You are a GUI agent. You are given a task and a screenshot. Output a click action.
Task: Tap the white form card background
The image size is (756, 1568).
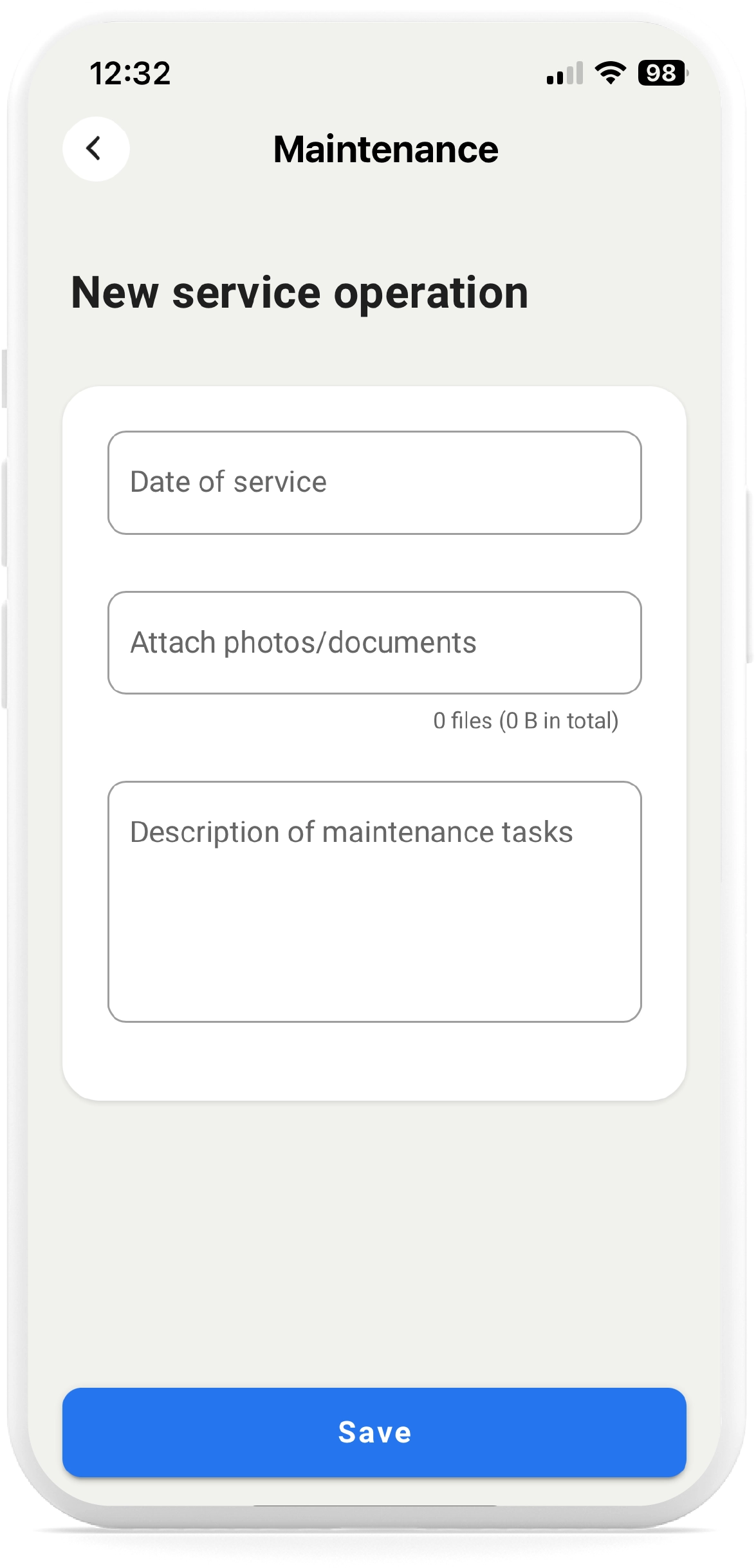(375, 1062)
